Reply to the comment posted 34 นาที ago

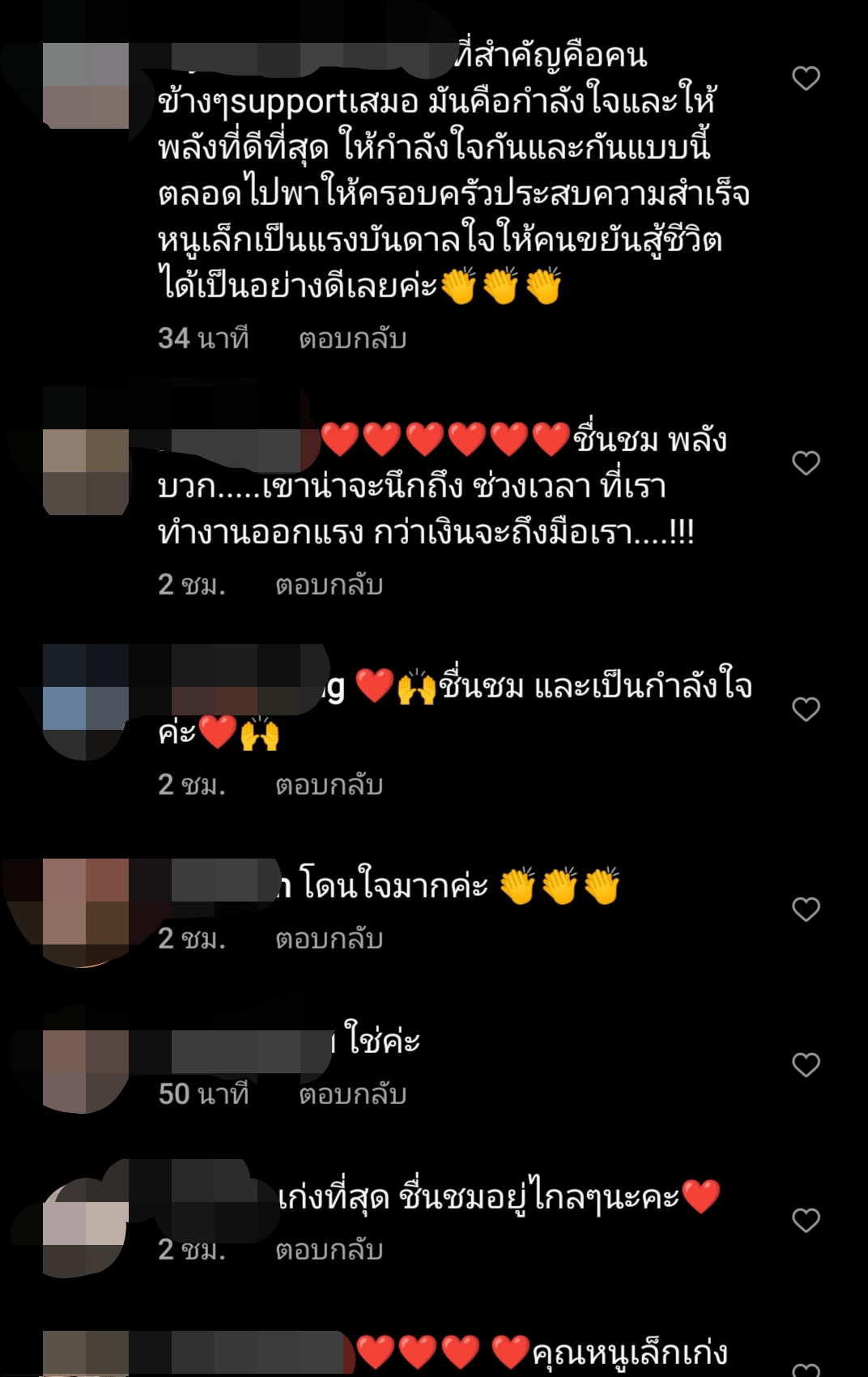point(352,339)
